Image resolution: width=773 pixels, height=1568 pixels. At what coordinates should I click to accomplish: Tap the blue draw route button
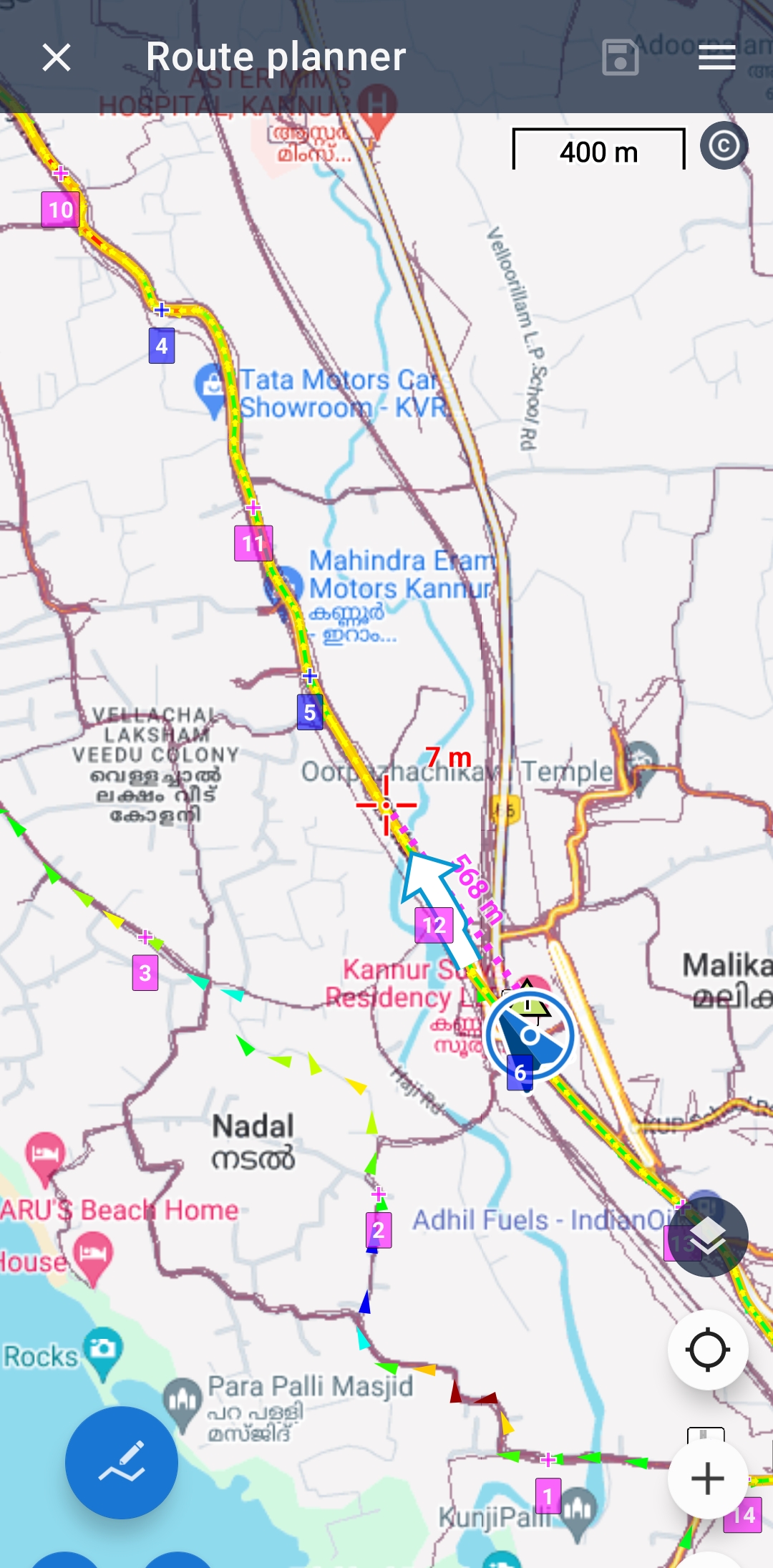122,1462
